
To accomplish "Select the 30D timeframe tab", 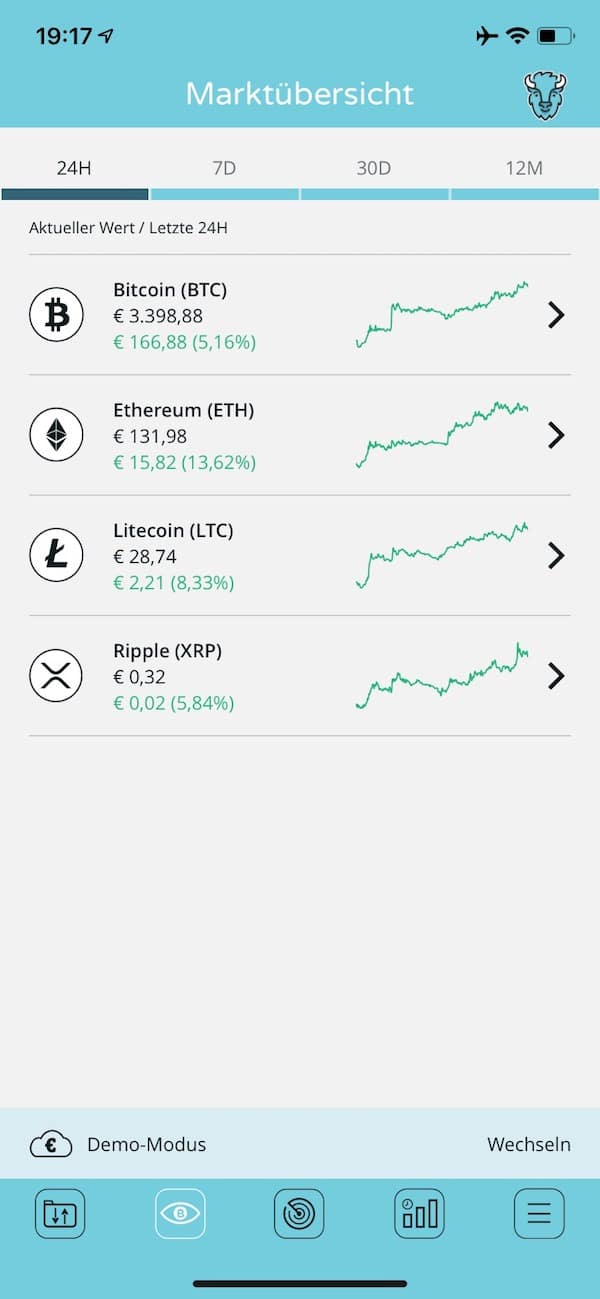I will pos(374,168).
